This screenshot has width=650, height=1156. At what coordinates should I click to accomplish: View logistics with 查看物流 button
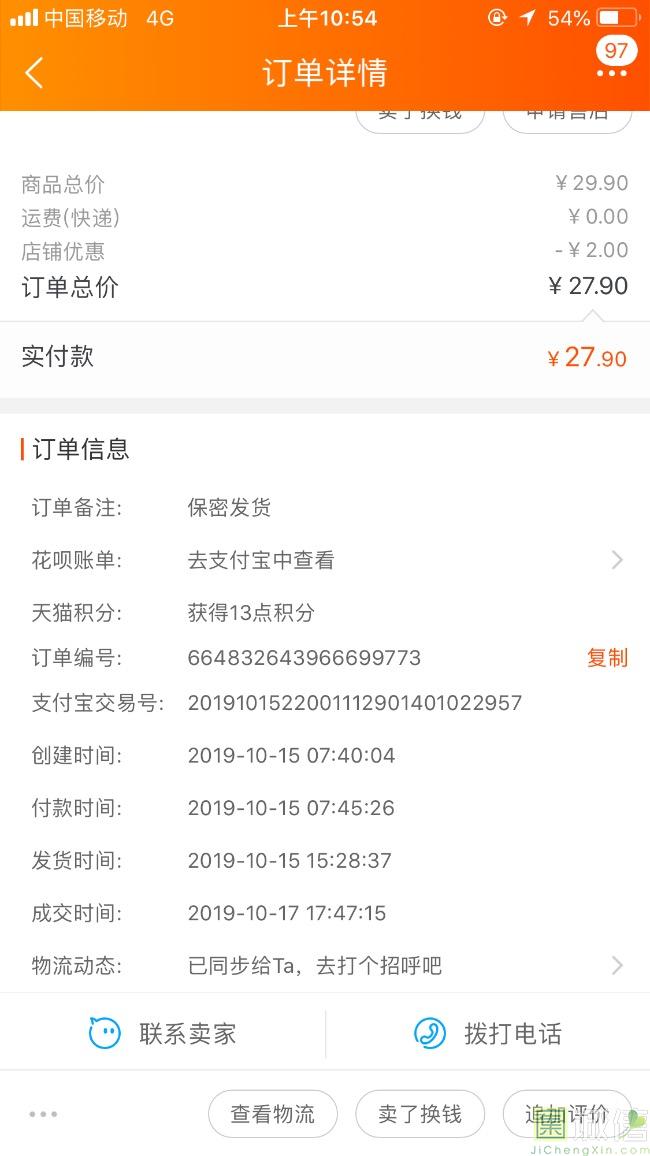coord(273,1114)
